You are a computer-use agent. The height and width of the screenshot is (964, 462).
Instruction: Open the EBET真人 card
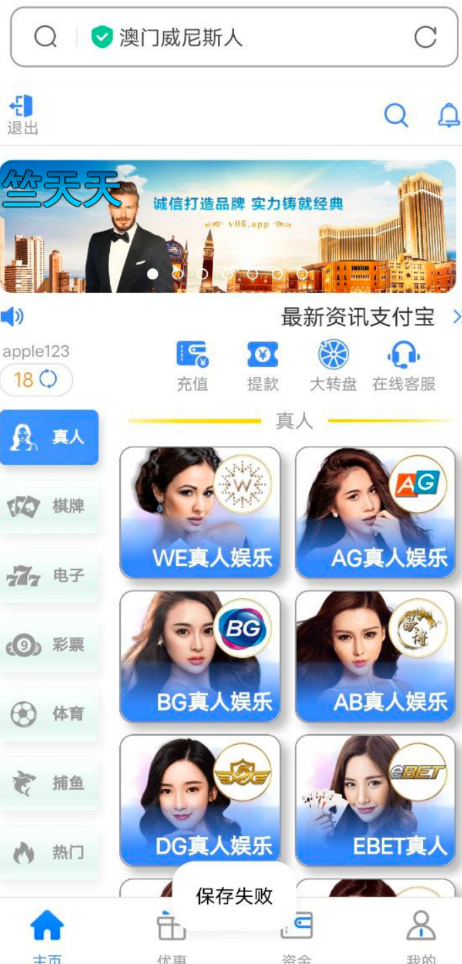(376, 800)
